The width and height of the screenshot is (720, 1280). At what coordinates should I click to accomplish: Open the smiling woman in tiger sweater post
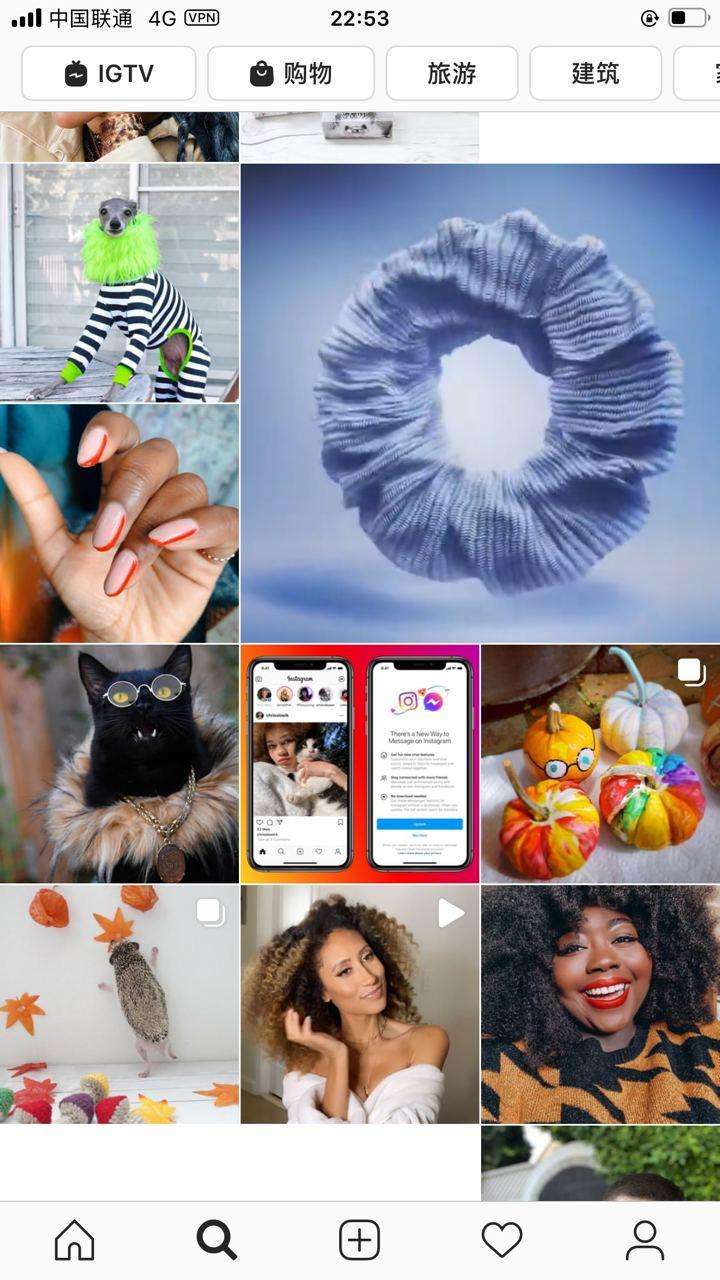600,1003
